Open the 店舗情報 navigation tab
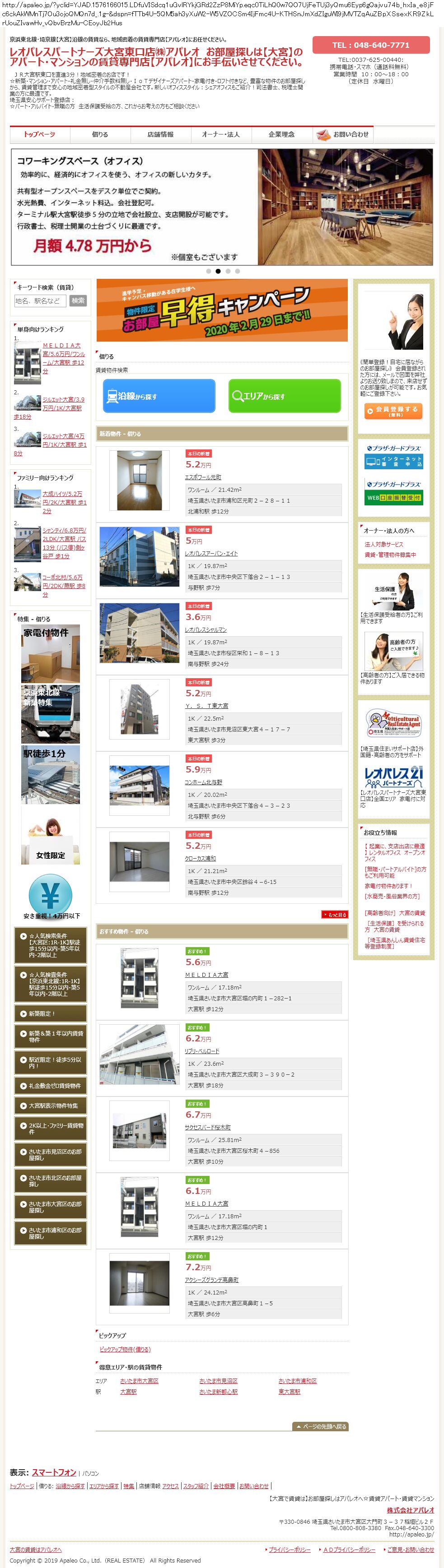 tap(160, 134)
